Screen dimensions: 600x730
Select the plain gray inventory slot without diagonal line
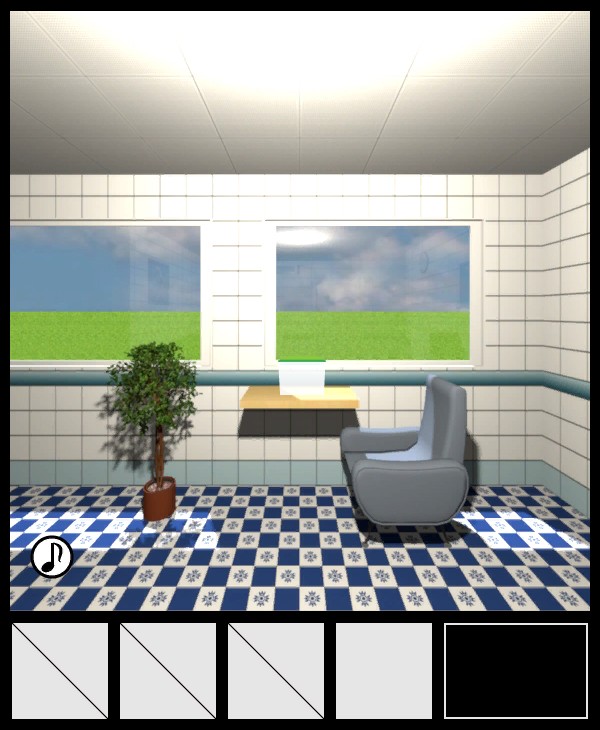pyautogui.click(x=384, y=671)
